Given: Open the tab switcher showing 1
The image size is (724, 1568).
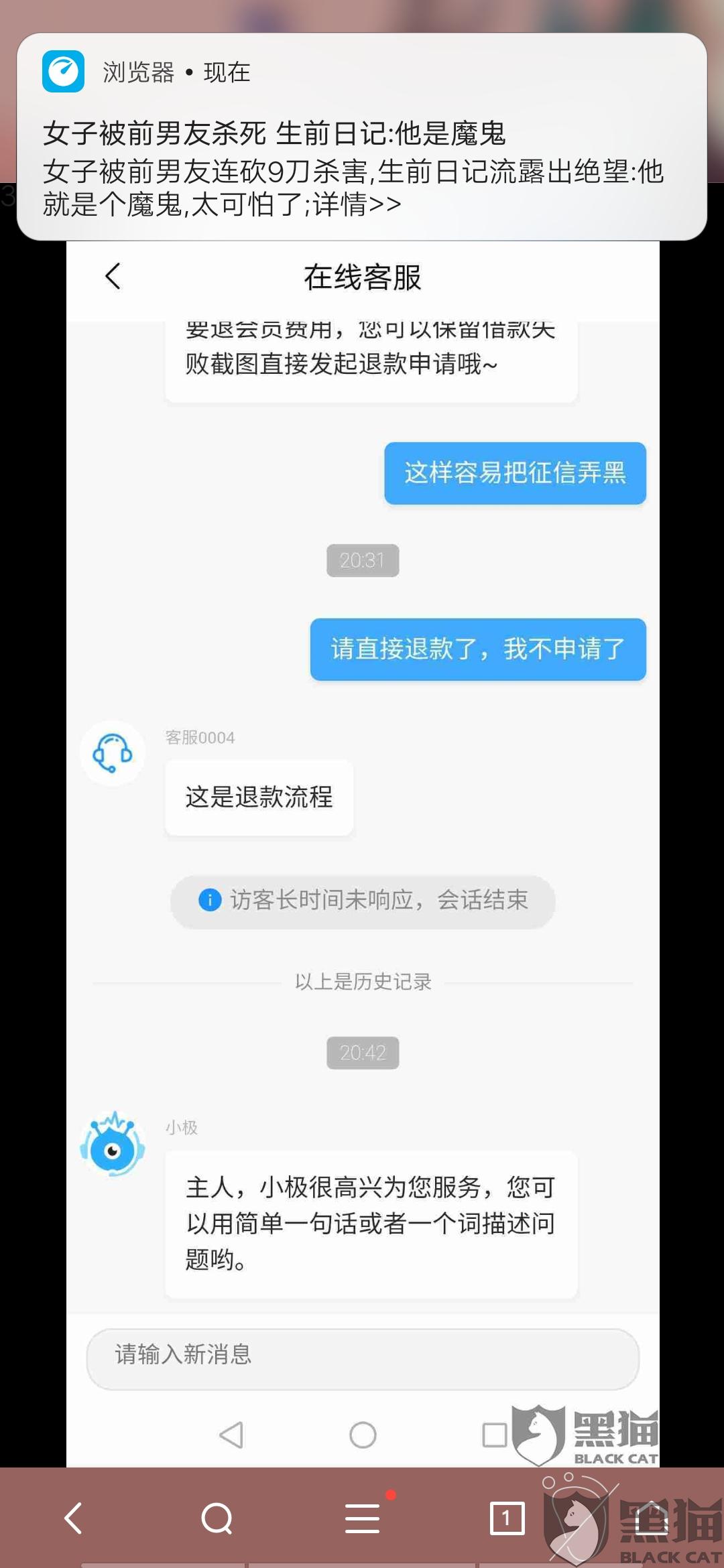Looking at the screenshot, I should pyautogui.click(x=507, y=1518).
